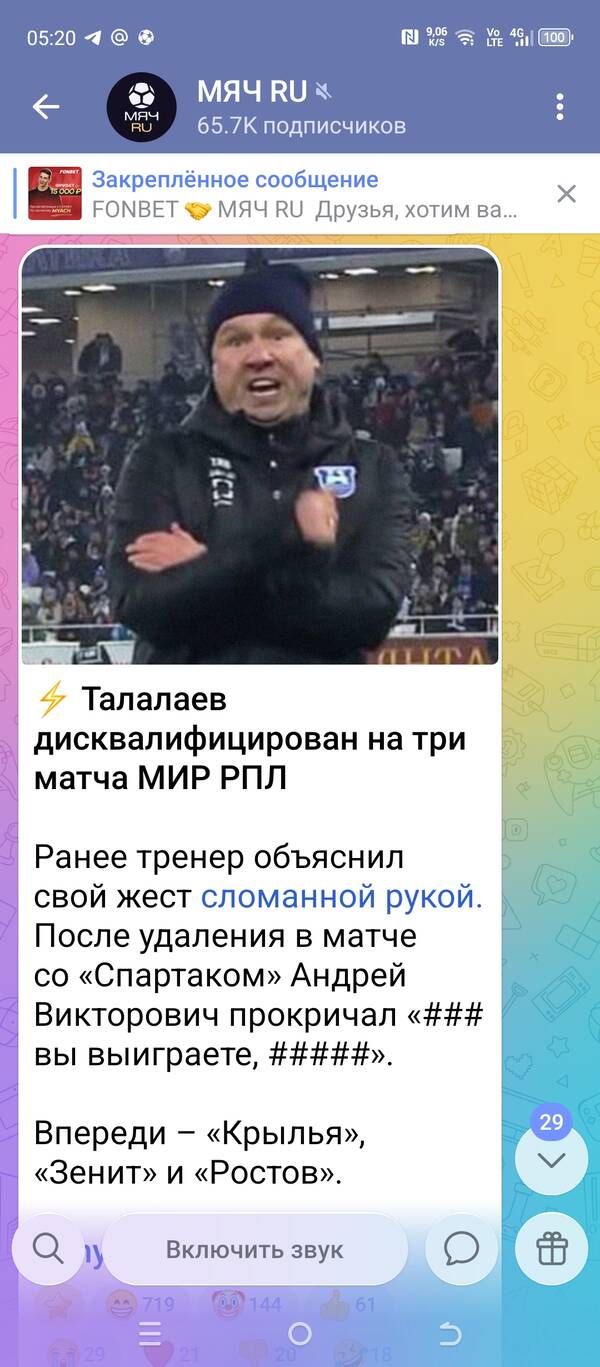This screenshot has width=600, height=1367.
Task: Follow the сломанной рукой link
Action: (x=341, y=896)
